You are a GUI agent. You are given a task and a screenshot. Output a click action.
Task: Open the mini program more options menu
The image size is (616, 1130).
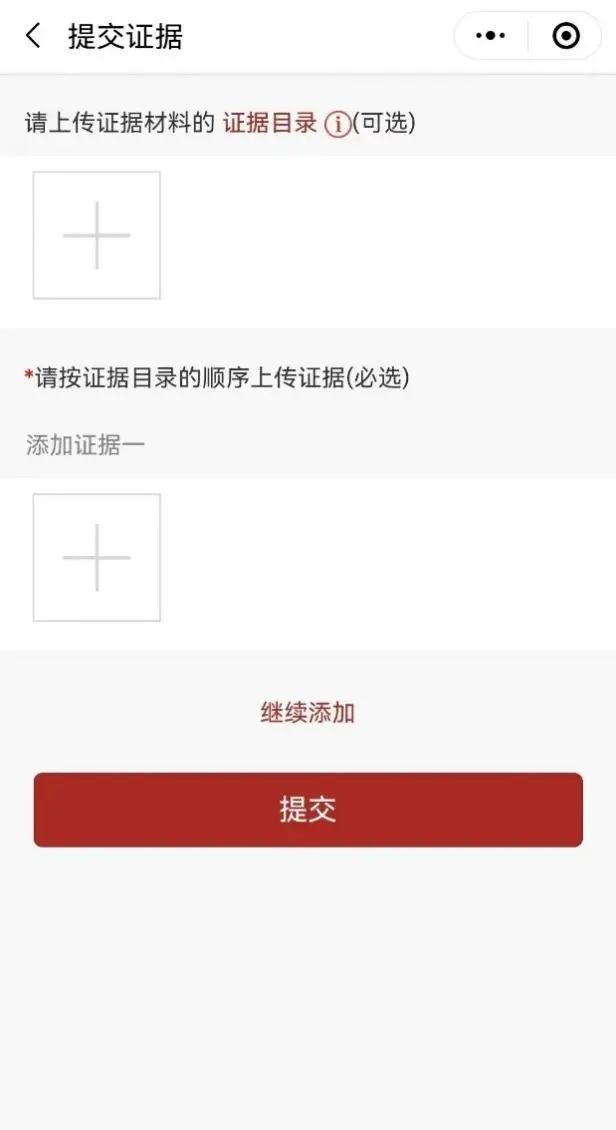point(490,37)
